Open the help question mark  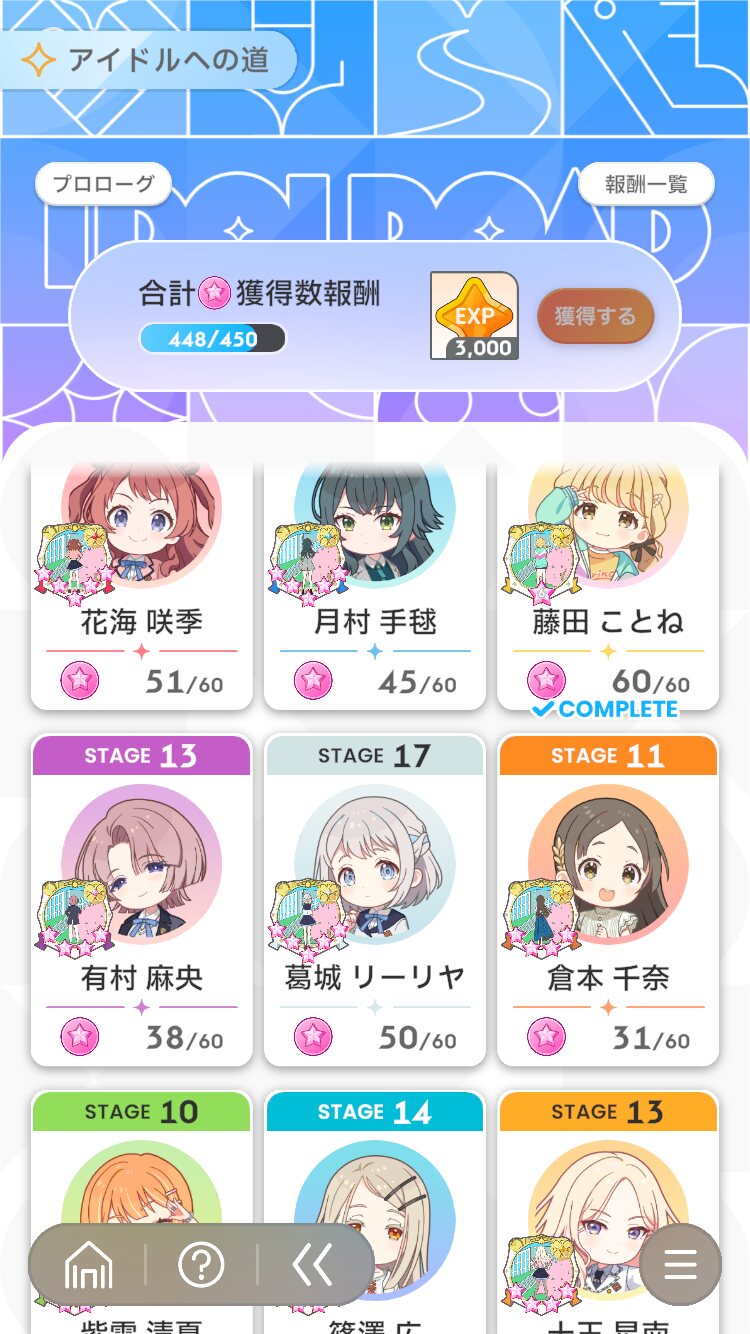[201, 1266]
